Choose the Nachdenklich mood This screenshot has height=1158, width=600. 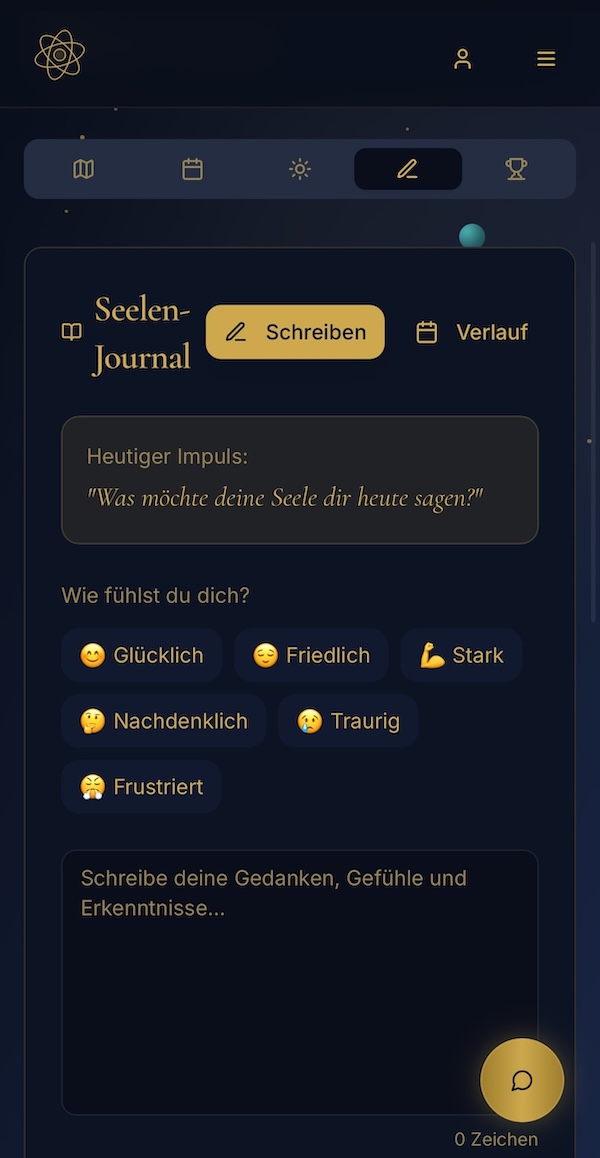point(164,721)
